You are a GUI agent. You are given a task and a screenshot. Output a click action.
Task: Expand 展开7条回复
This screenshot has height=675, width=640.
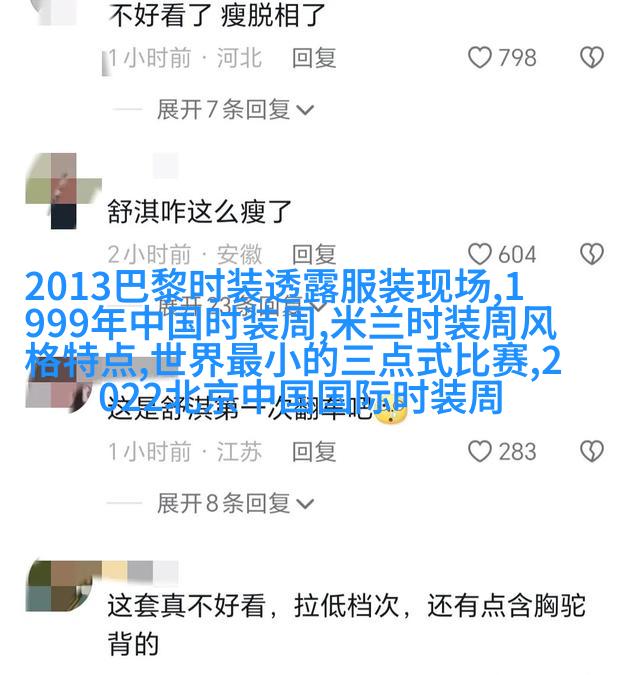pos(235,109)
